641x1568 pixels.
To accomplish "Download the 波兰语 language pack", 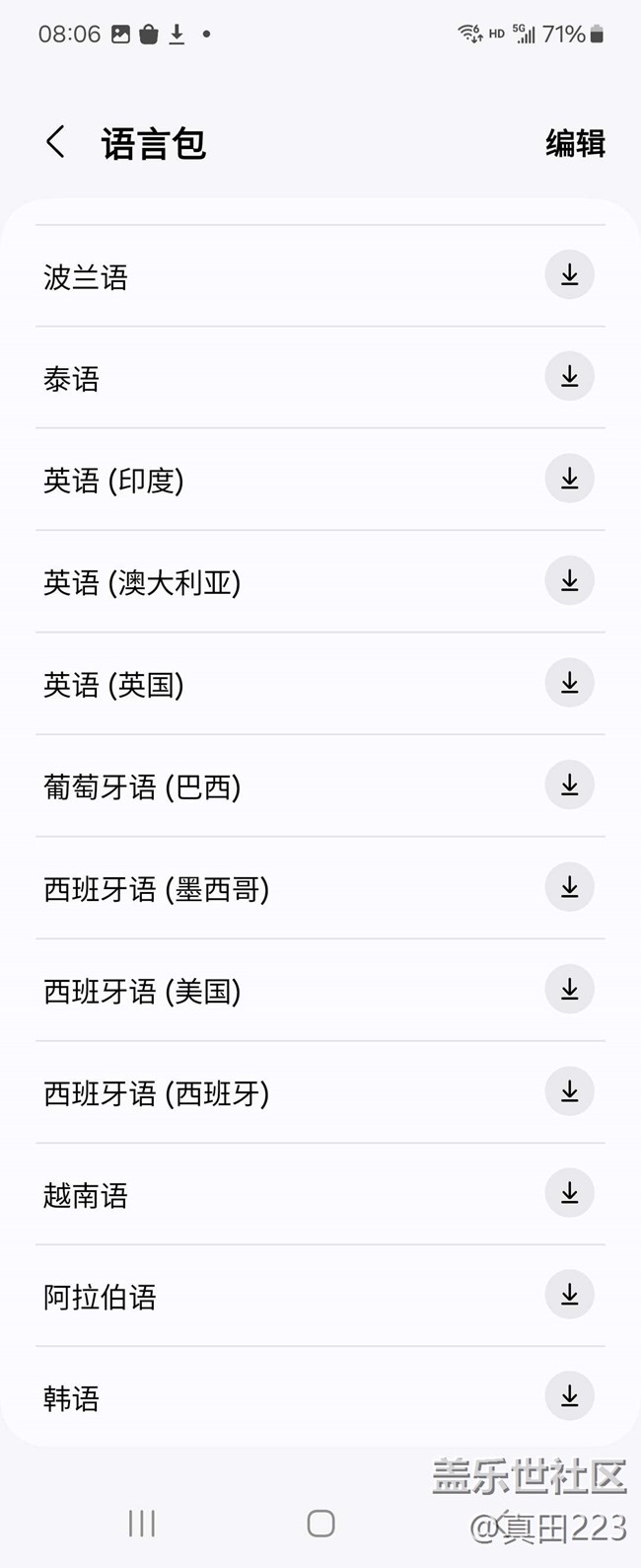I will click(569, 275).
